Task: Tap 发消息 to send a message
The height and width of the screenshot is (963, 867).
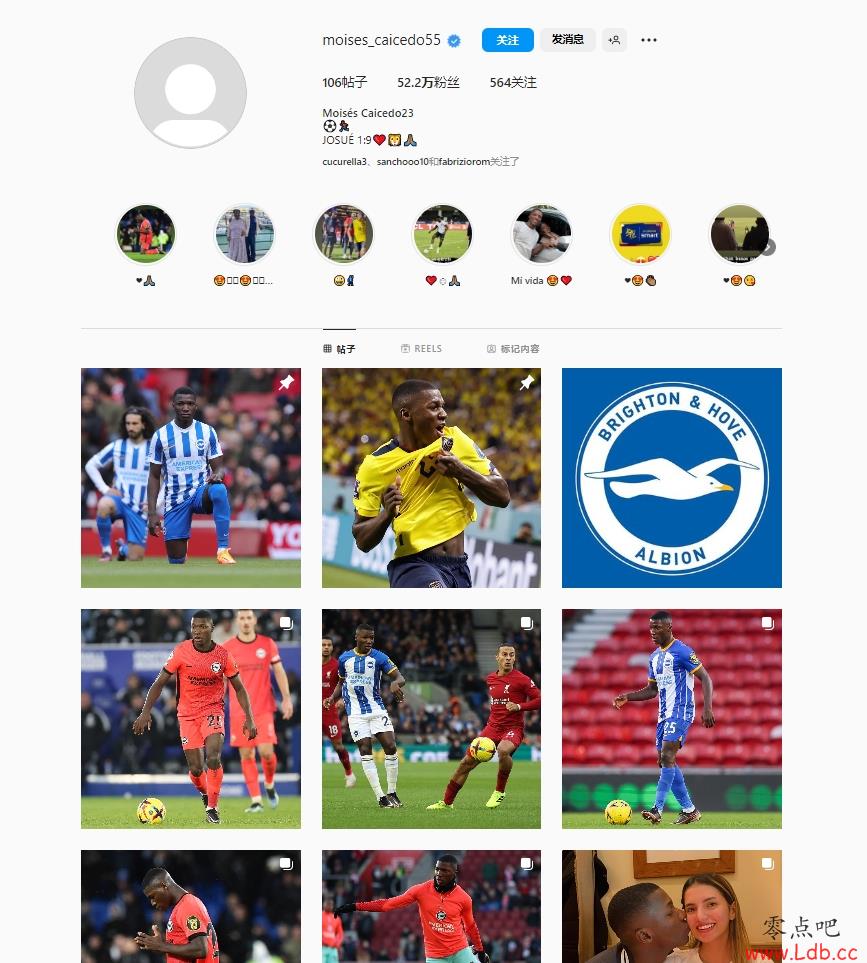Action: (x=567, y=40)
